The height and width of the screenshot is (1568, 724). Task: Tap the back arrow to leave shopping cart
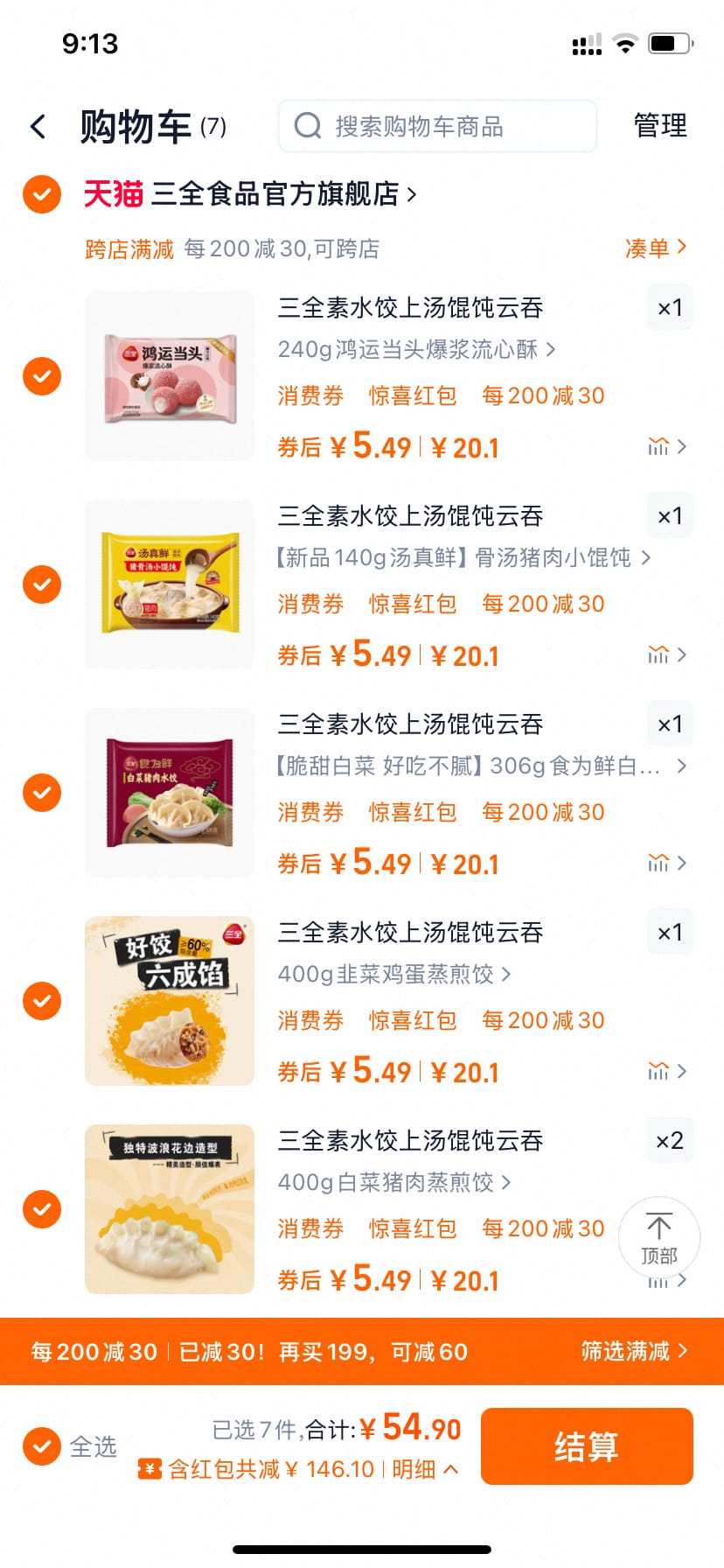pos(38,126)
